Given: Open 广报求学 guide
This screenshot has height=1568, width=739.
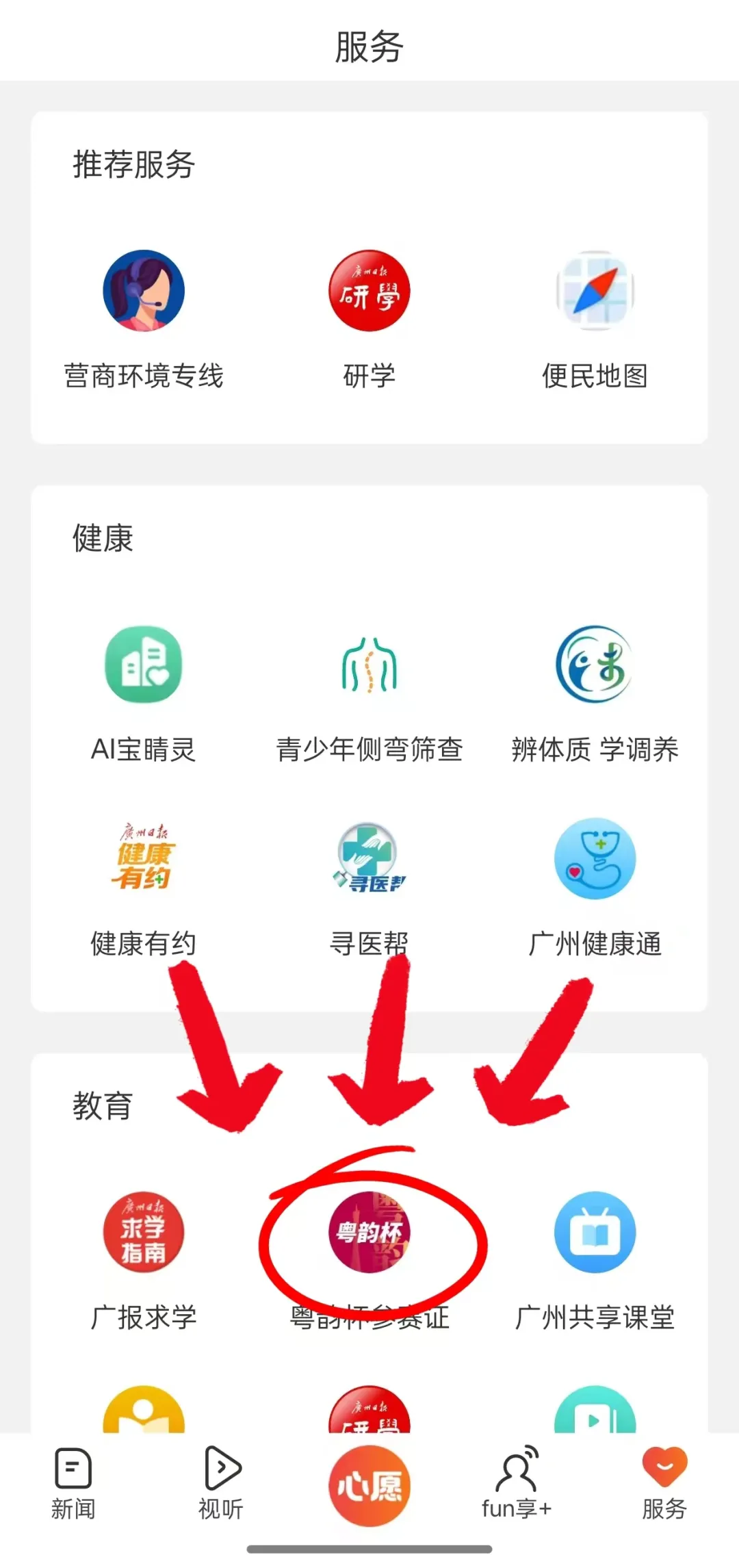Looking at the screenshot, I should 144,1233.
